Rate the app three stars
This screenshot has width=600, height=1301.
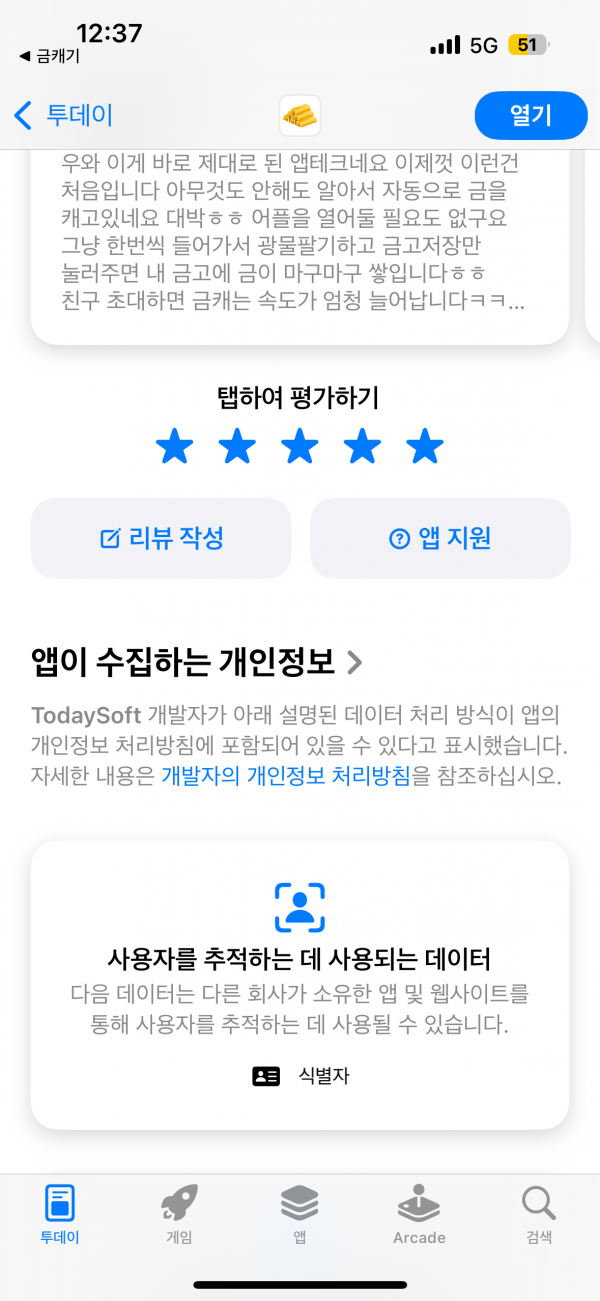tap(300, 447)
